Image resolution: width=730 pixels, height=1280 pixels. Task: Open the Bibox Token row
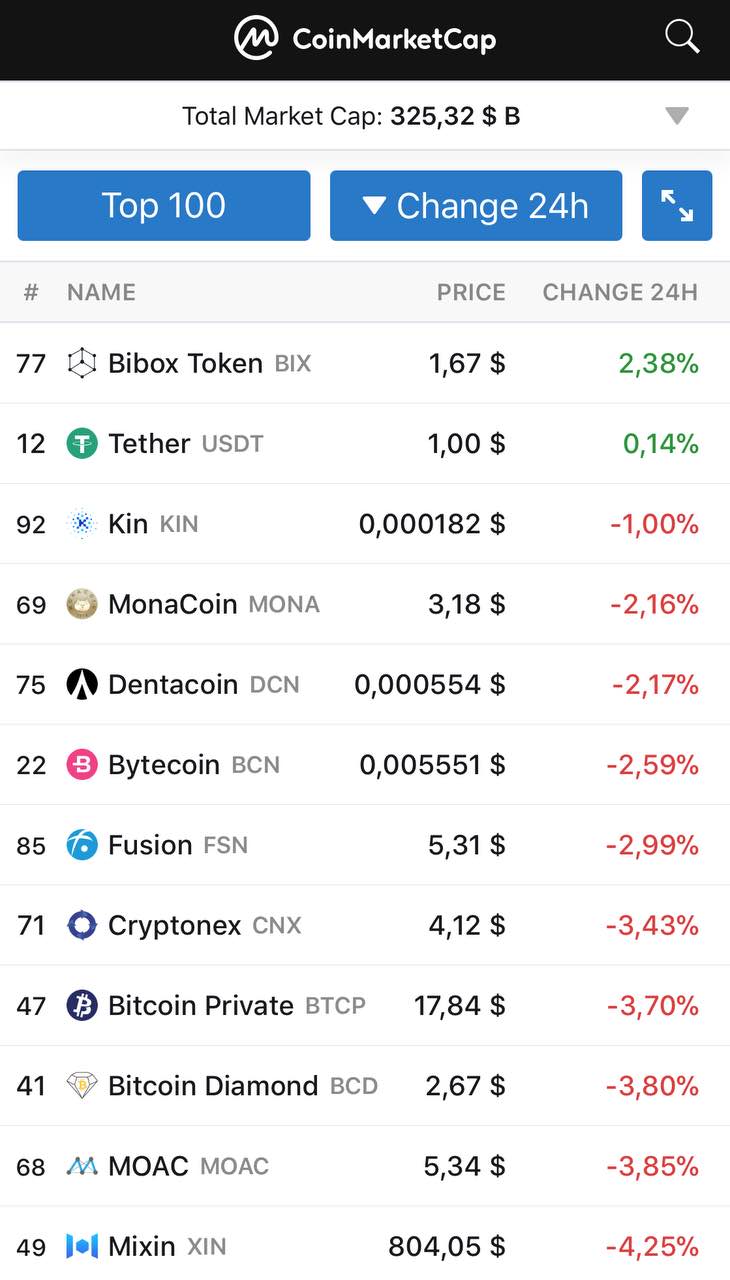point(365,363)
